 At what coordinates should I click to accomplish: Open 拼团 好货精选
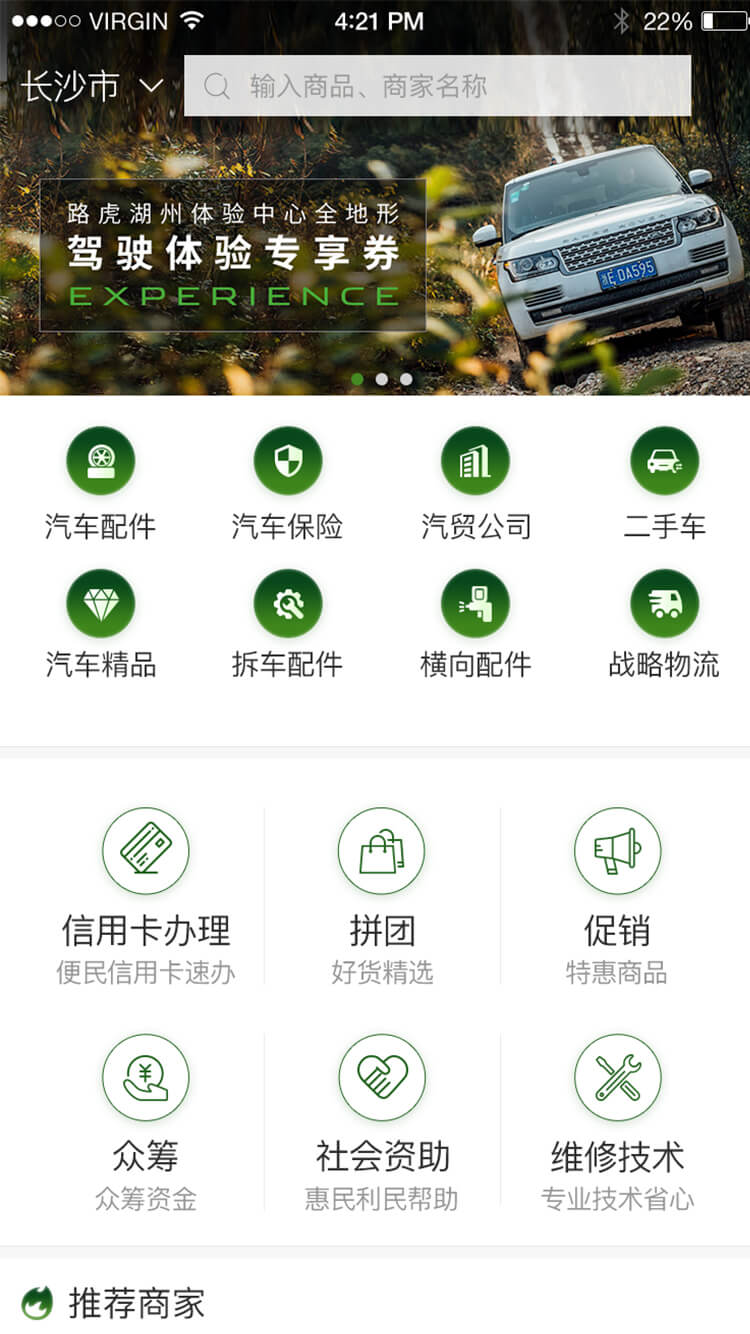tap(381, 896)
